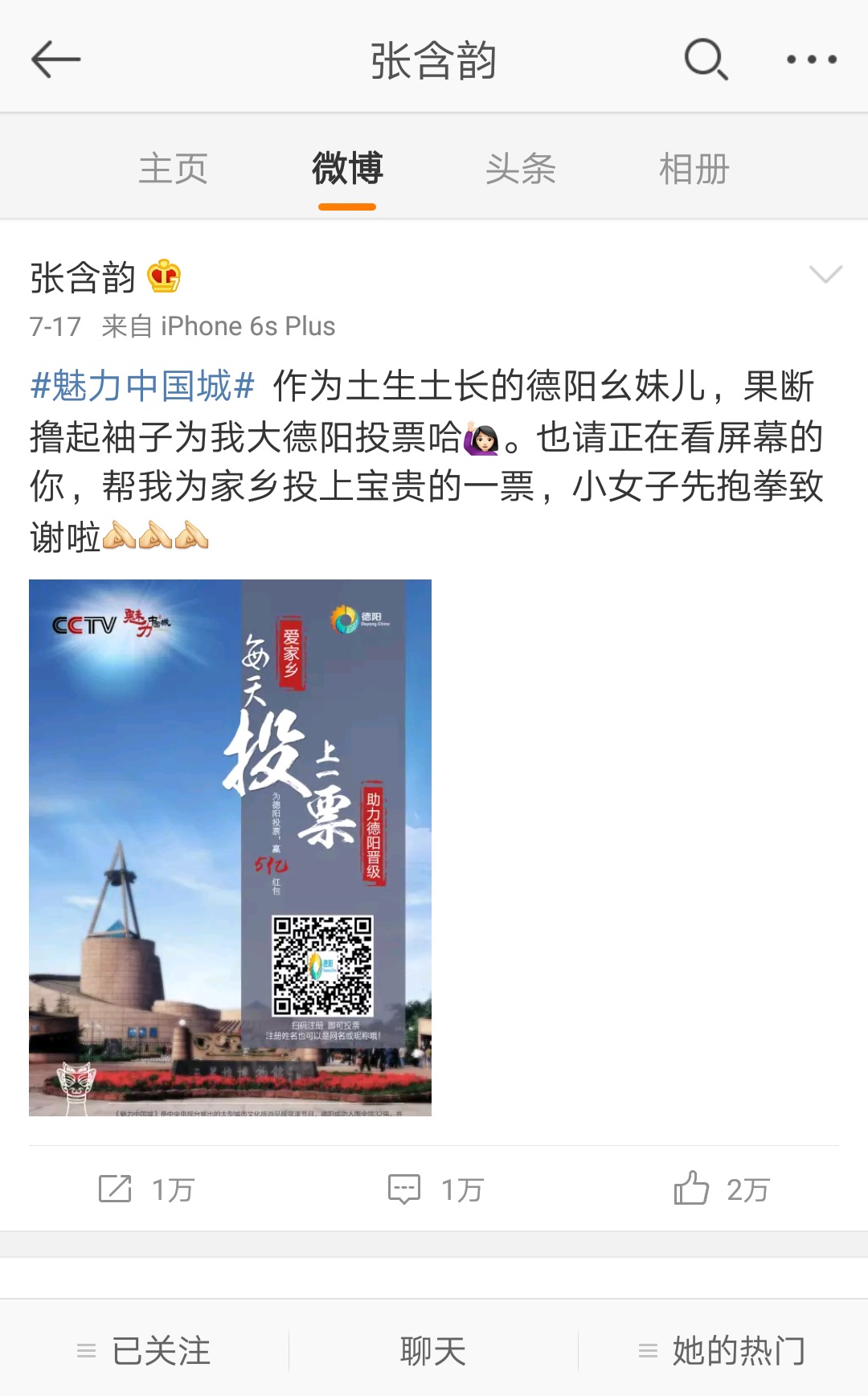Repost this Weibo post
Screen dimensions: 868x1396
click(145, 1189)
